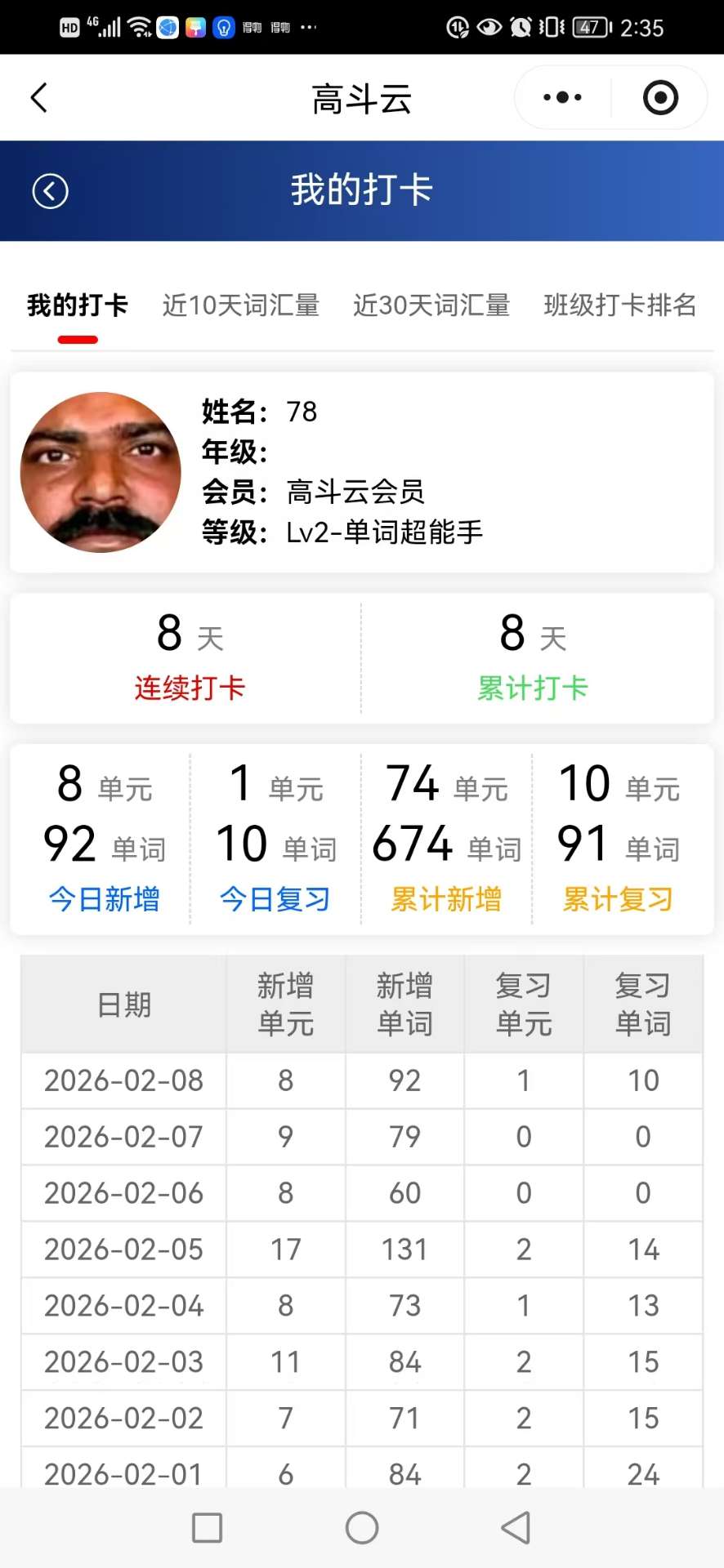The height and width of the screenshot is (1568, 724).
Task: Select the 我的打卡 tab
Action: pyautogui.click(x=77, y=305)
